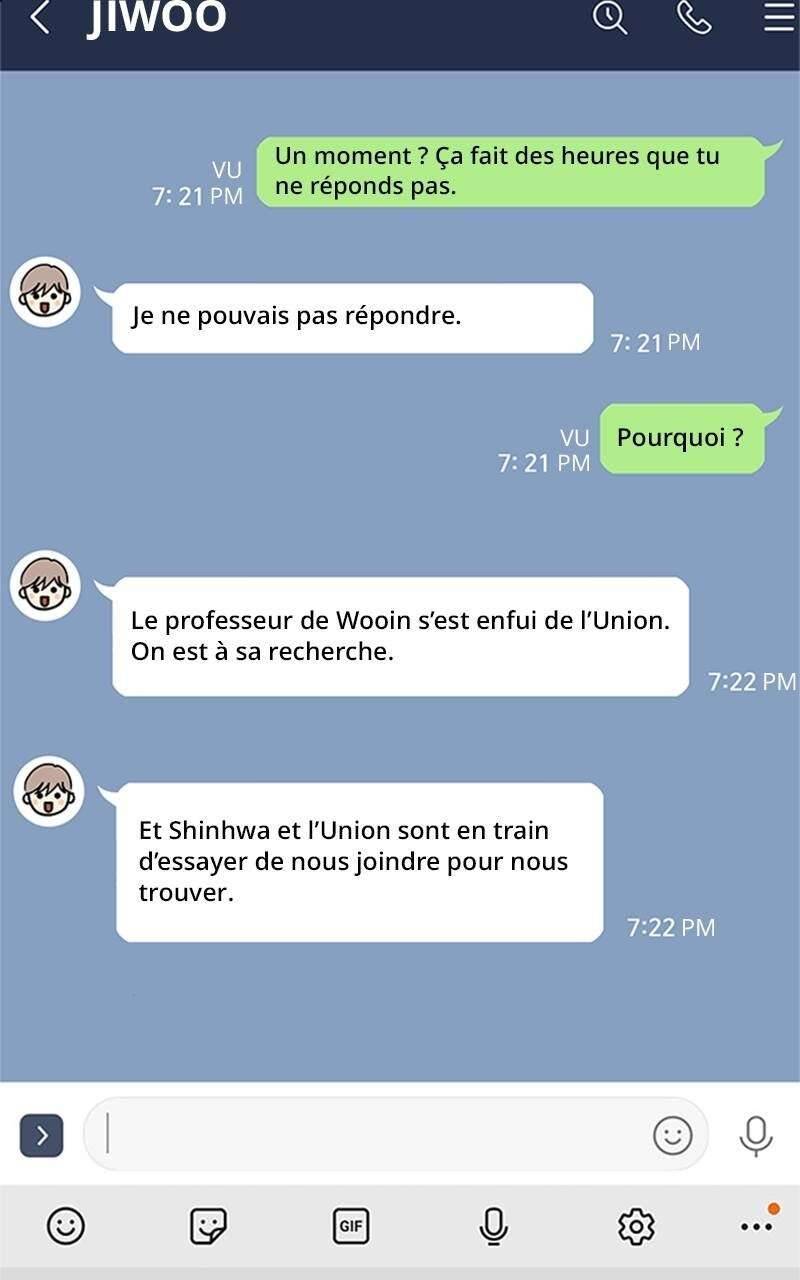Search within this conversation
800x1280 pixels.
pyautogui.click(x=609, y=17)
